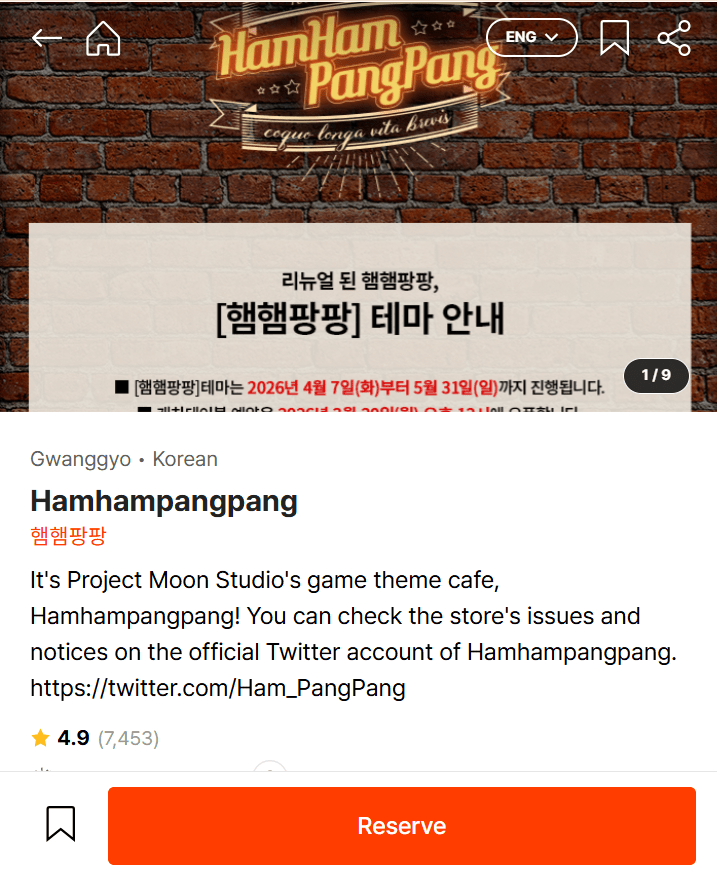Viewport: 717px width, 871px height.
Task: Share this Hamhampangpang page
Action: tap(674, 38)
